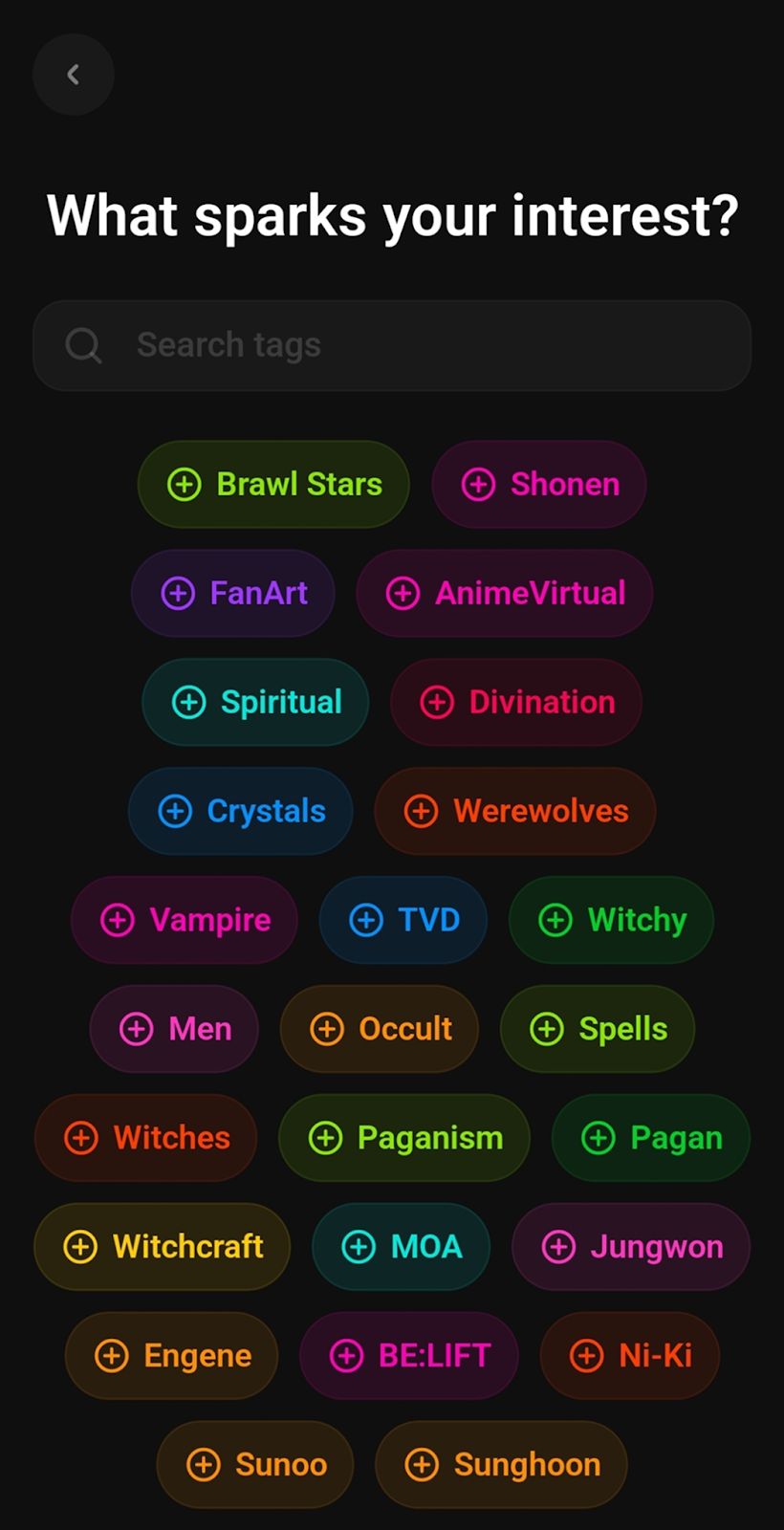This screenshot has height=1530, width=784.
Task: Add the Witchy tag
Action: (612, 920)
